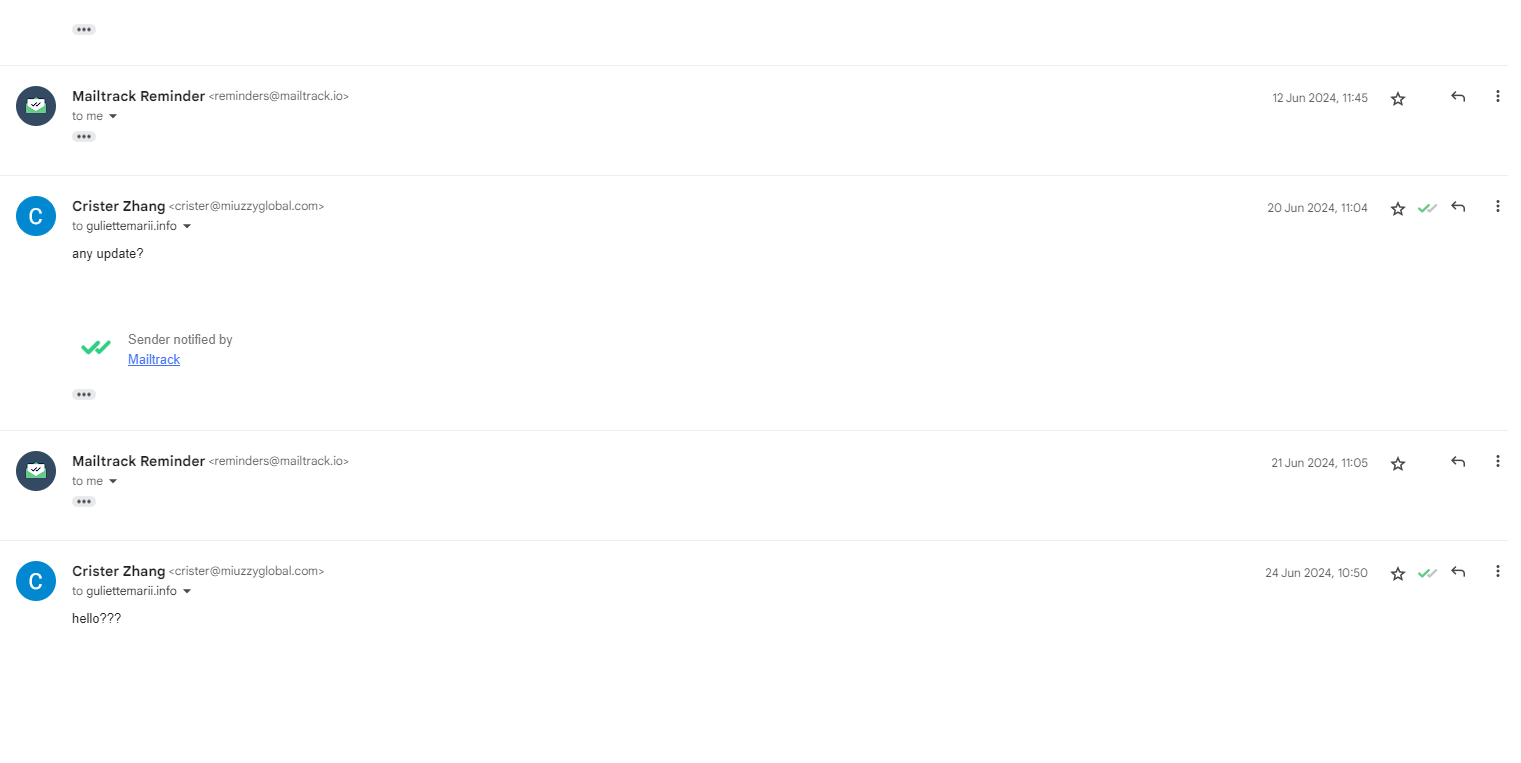
Task: Expand recipient details of 12 Jun email
Action: tap(112, 117)
